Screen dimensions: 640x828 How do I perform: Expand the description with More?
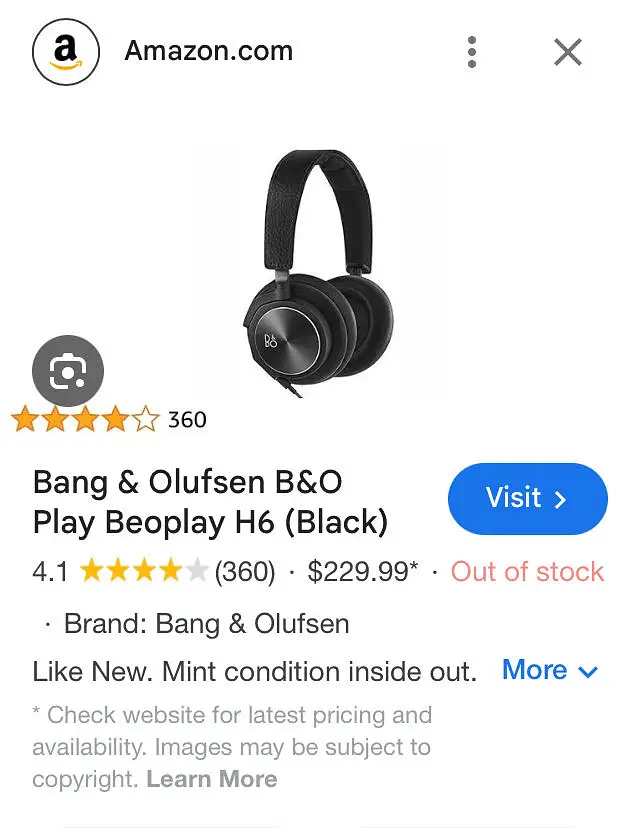549,670
